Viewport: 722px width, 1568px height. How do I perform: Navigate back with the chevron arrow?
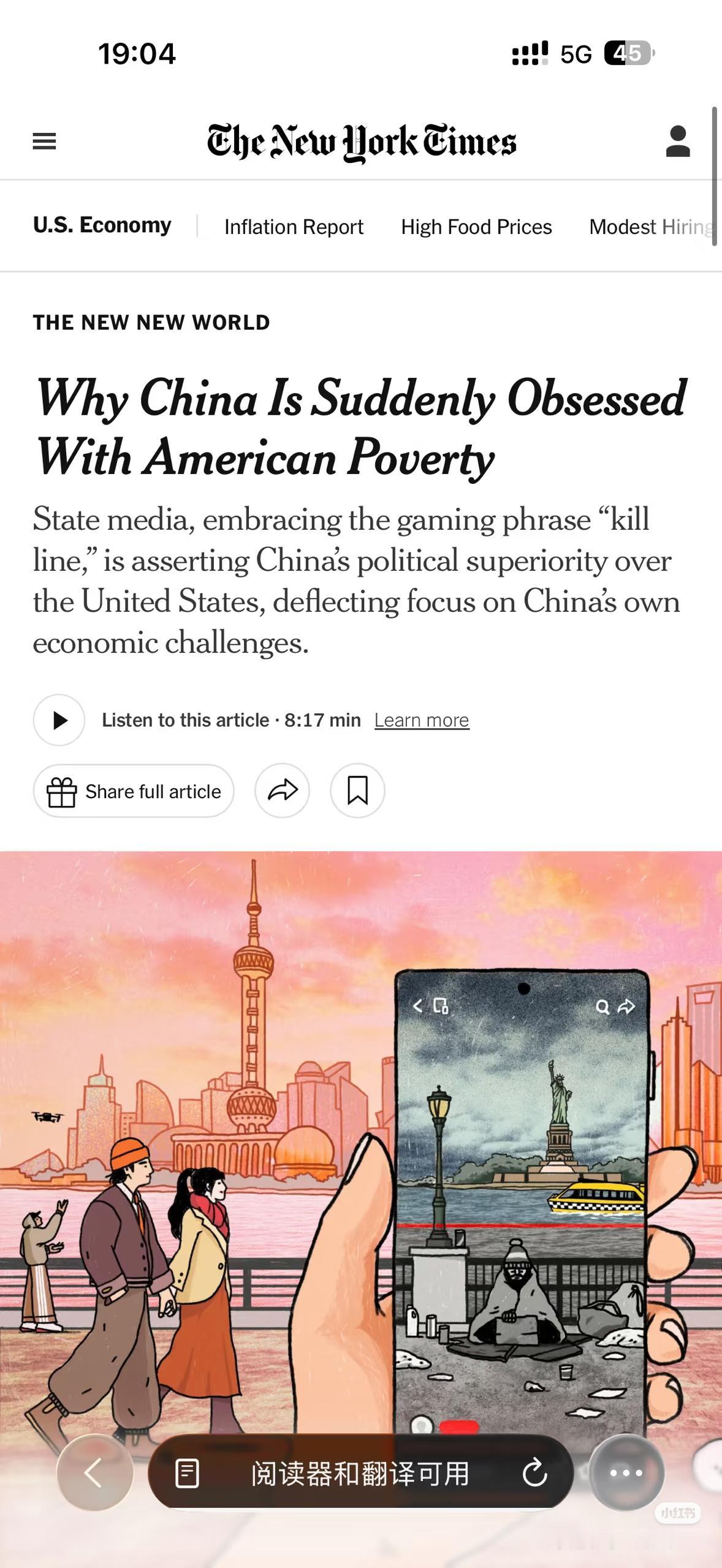pyautogui.click(x=97, y=1474)
